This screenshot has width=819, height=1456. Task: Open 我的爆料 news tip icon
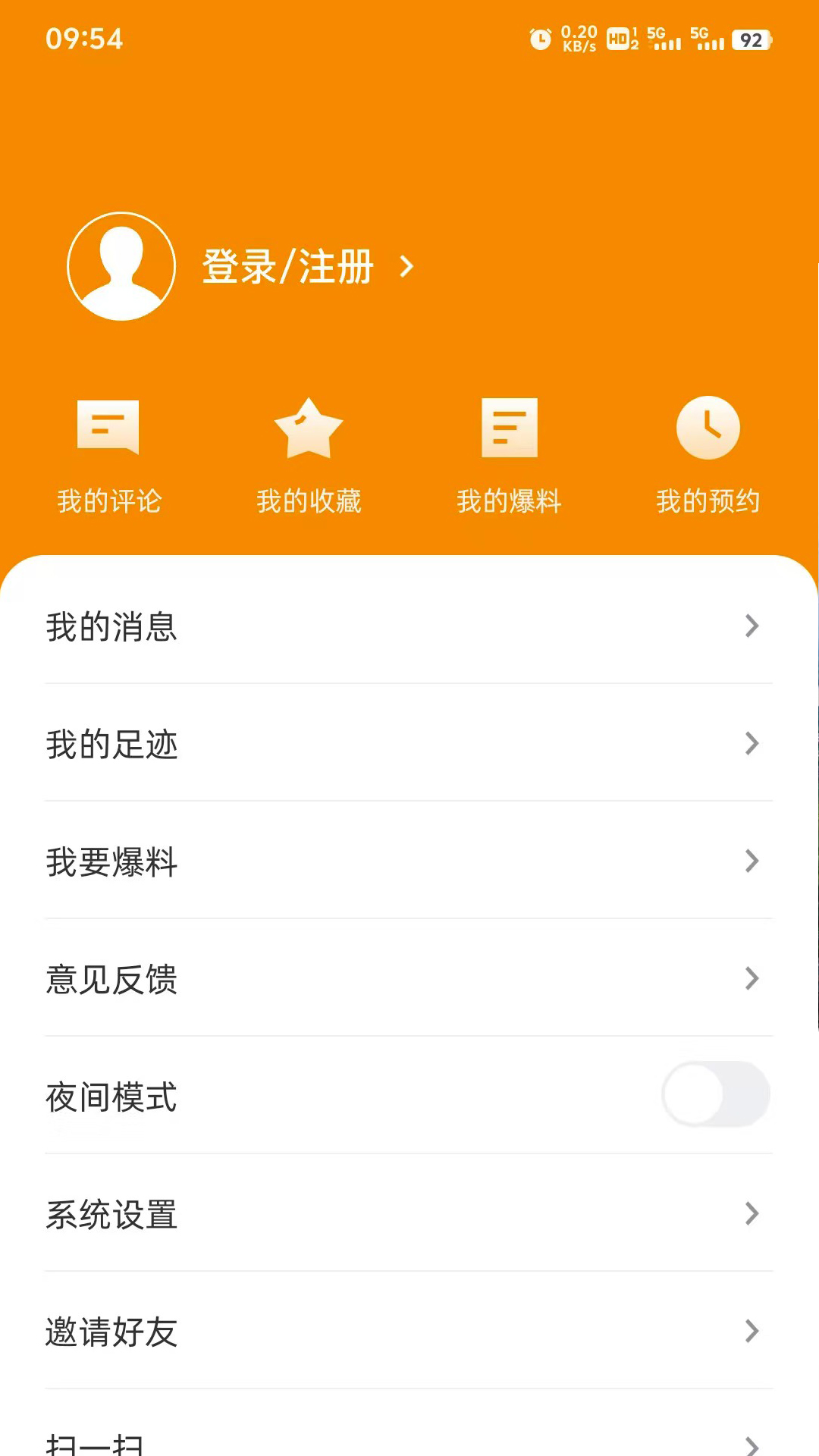click(x=509, y=427)
